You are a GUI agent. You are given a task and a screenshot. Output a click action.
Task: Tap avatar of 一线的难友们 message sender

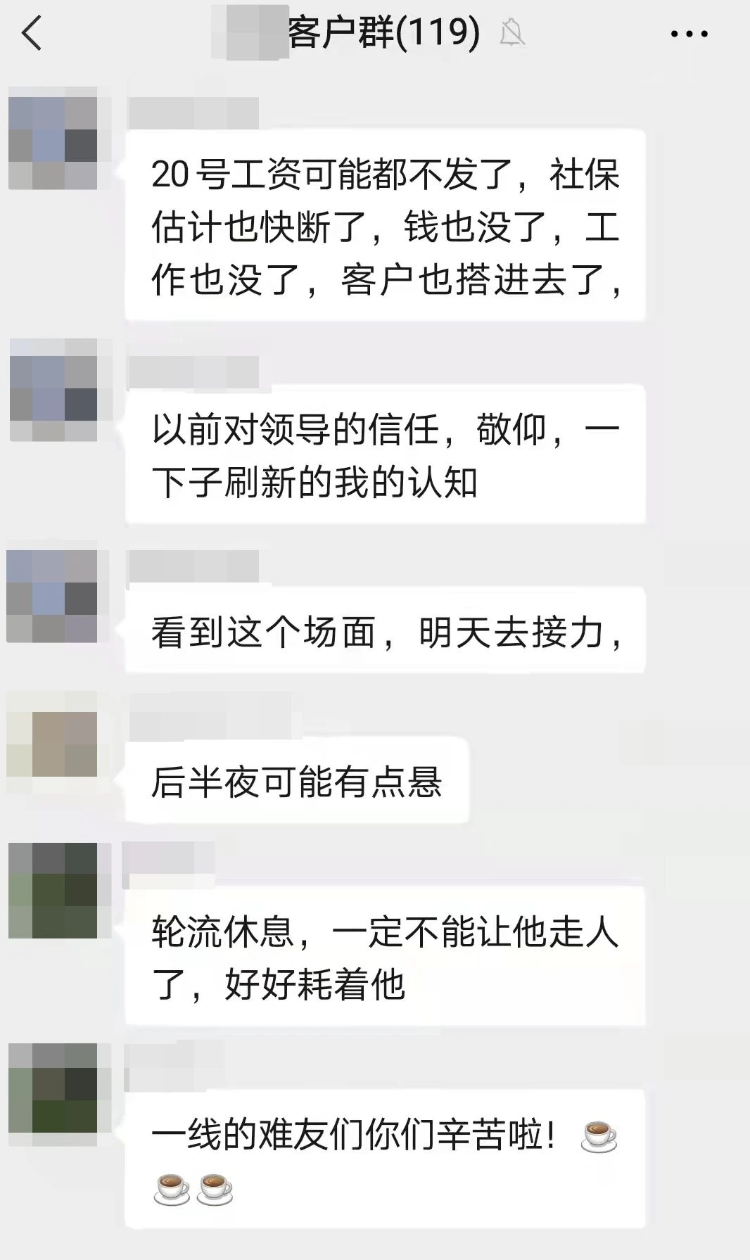click(53, 1088)
